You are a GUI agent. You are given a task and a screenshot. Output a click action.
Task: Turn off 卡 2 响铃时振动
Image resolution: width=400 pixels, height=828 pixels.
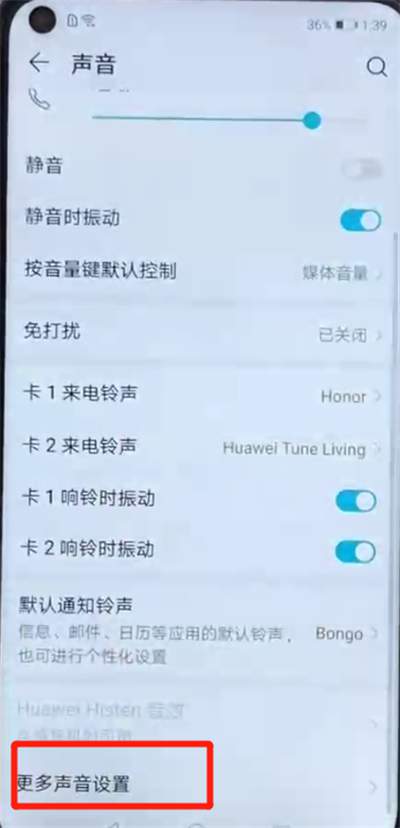tap(356, 552)
